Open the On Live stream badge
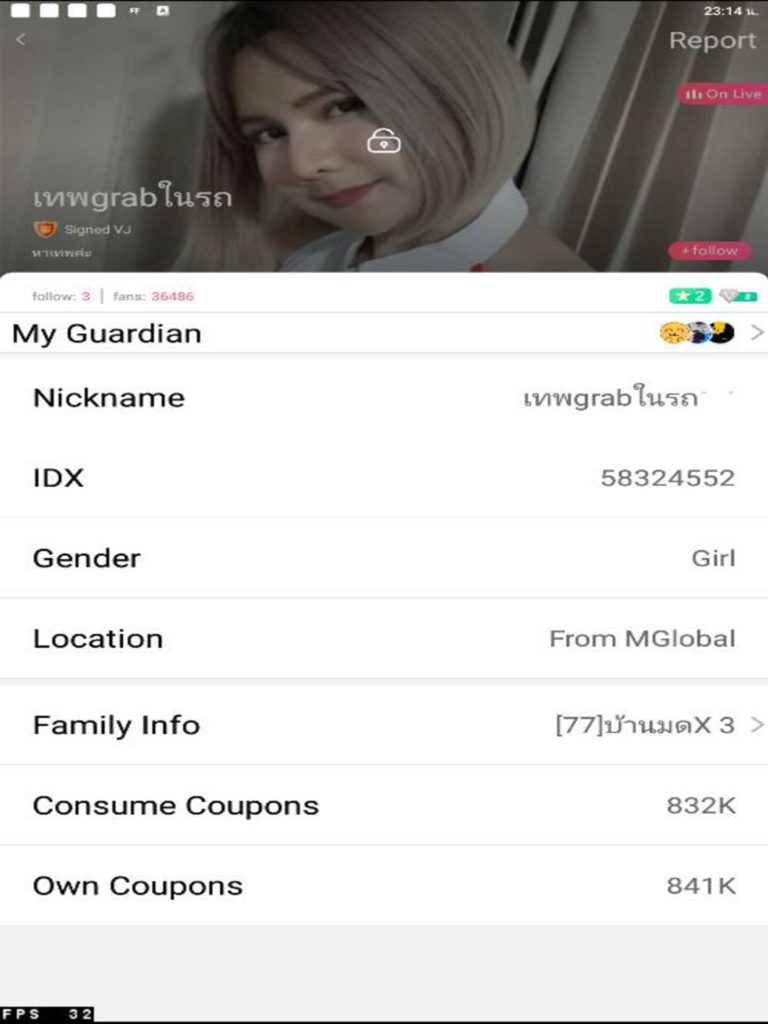 coord(723,94)
